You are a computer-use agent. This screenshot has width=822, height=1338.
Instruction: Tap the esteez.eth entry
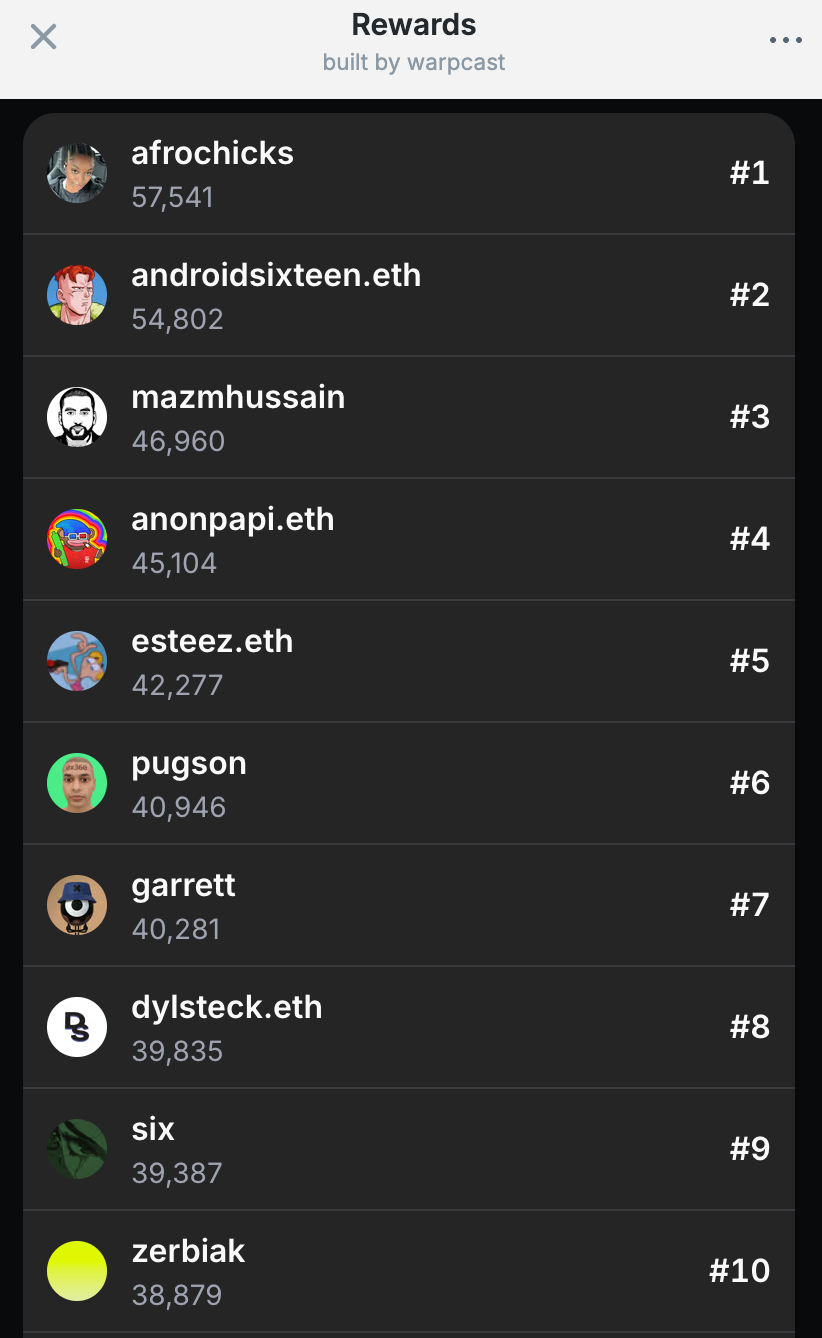[408, 662]
